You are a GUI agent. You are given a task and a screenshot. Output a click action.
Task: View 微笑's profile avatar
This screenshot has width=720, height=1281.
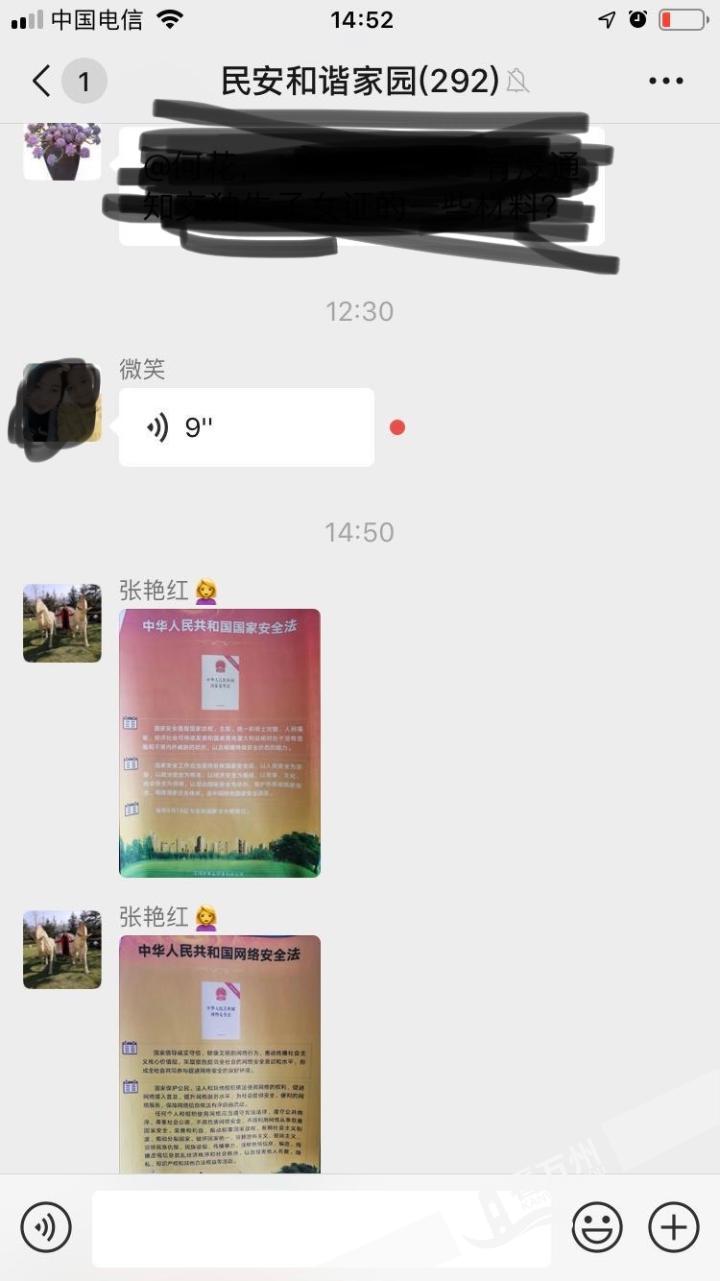point(61,404)
